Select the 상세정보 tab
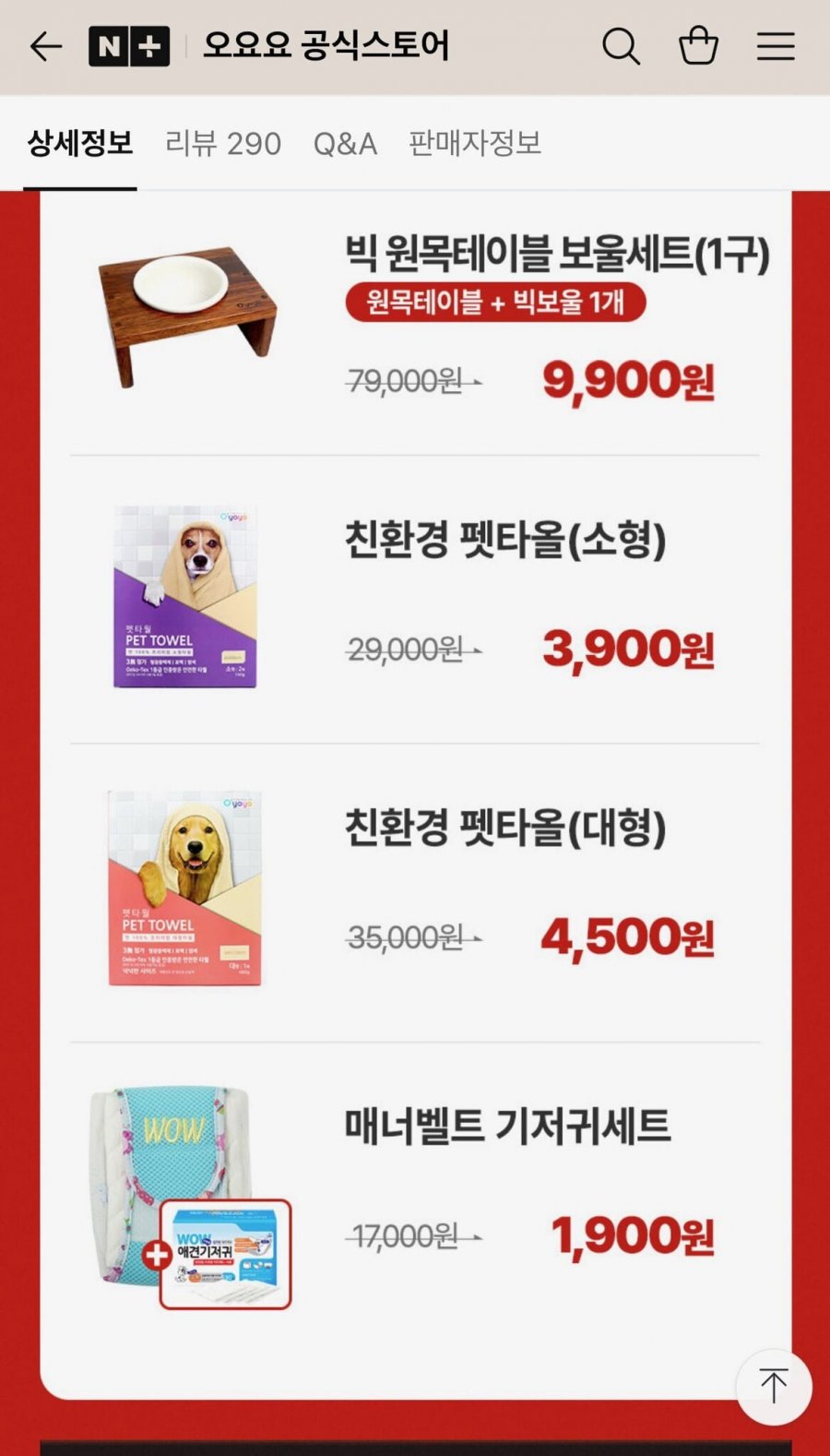This screenshot has width=830, height=1456. coord(80,144)
